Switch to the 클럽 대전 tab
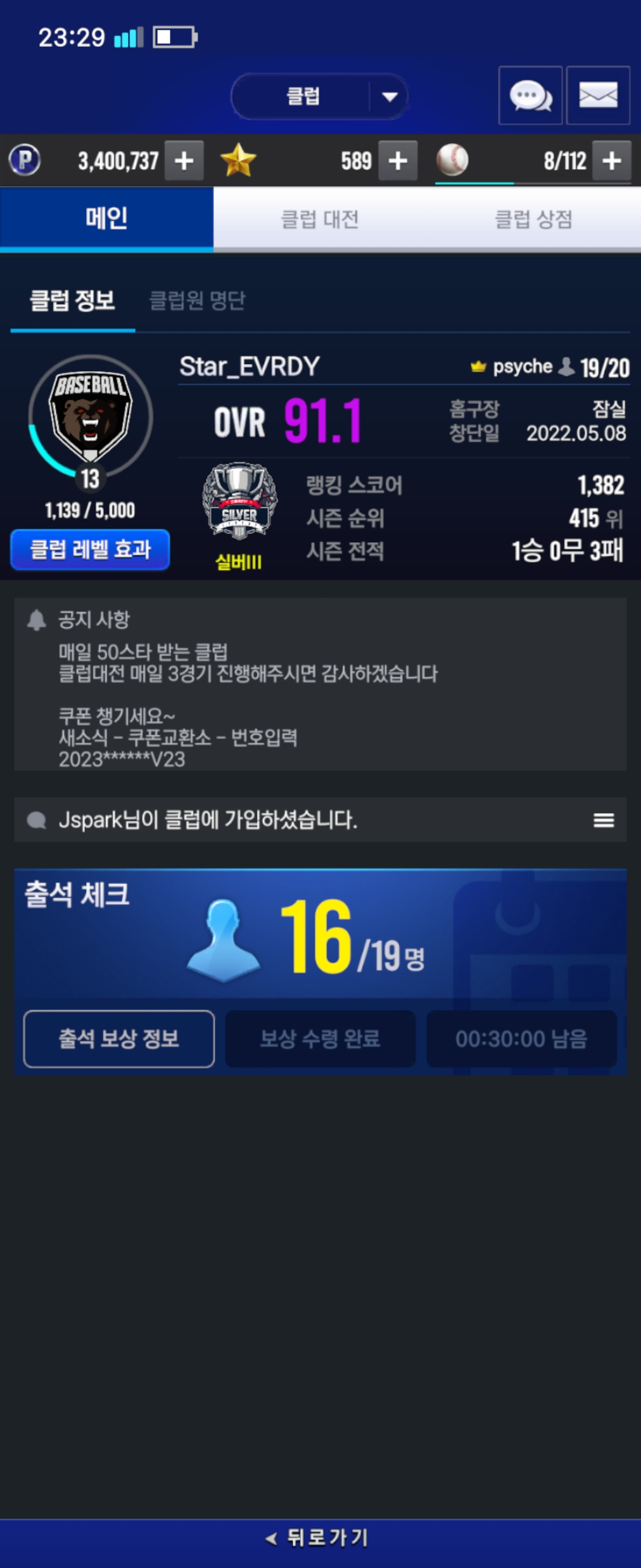Viewport: 641px width, 1568px height. pos(320,219)
